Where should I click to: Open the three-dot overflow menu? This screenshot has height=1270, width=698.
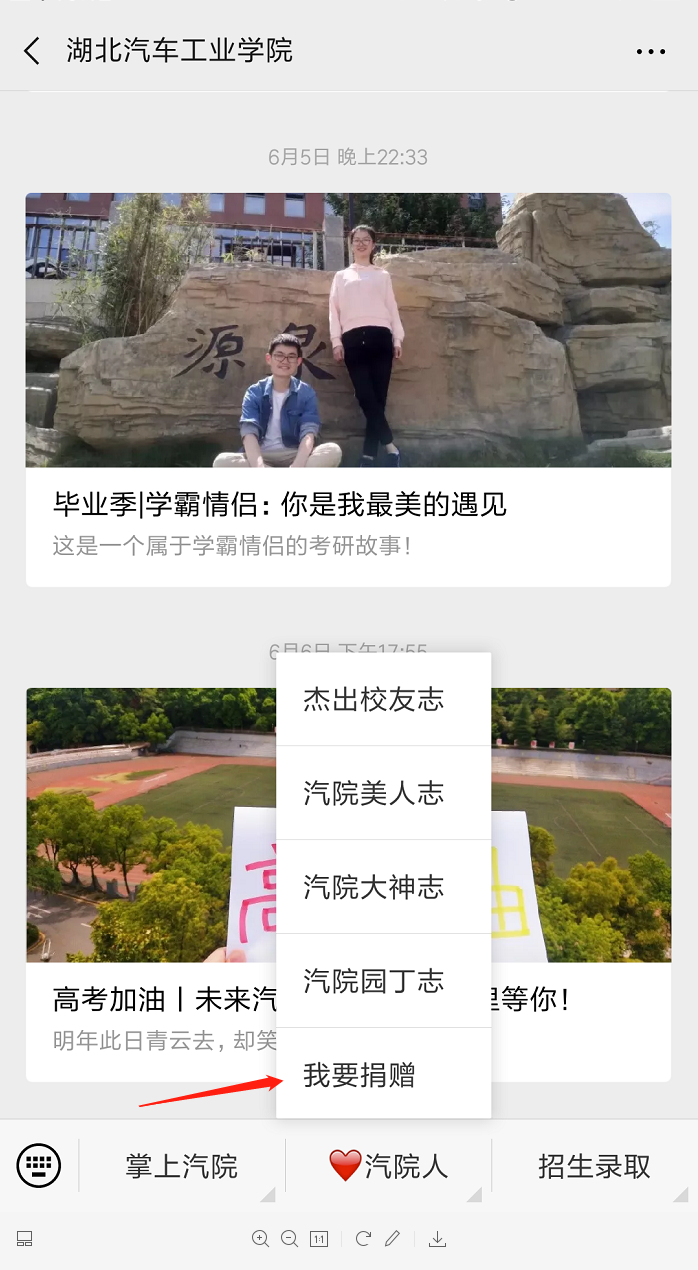650,52
